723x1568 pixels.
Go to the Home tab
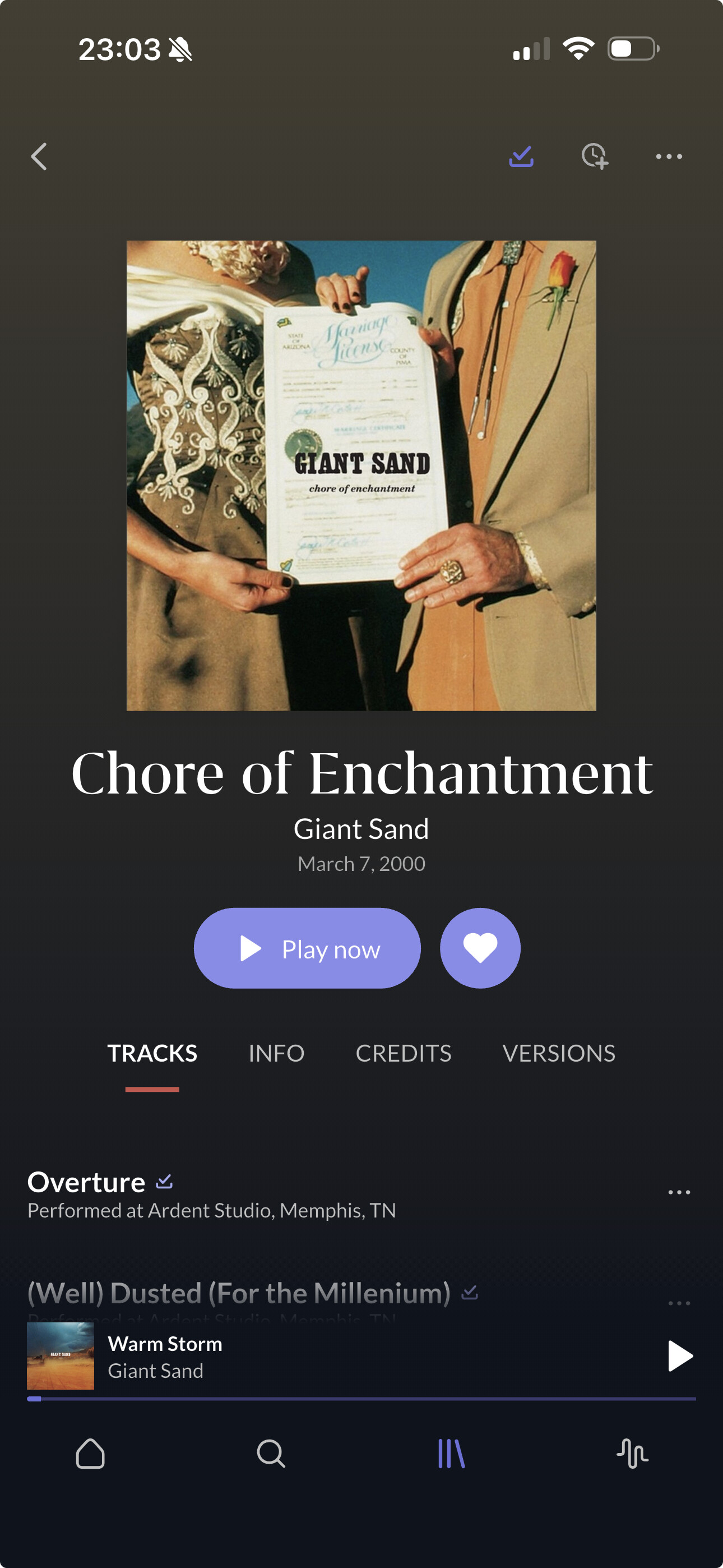91,1454
